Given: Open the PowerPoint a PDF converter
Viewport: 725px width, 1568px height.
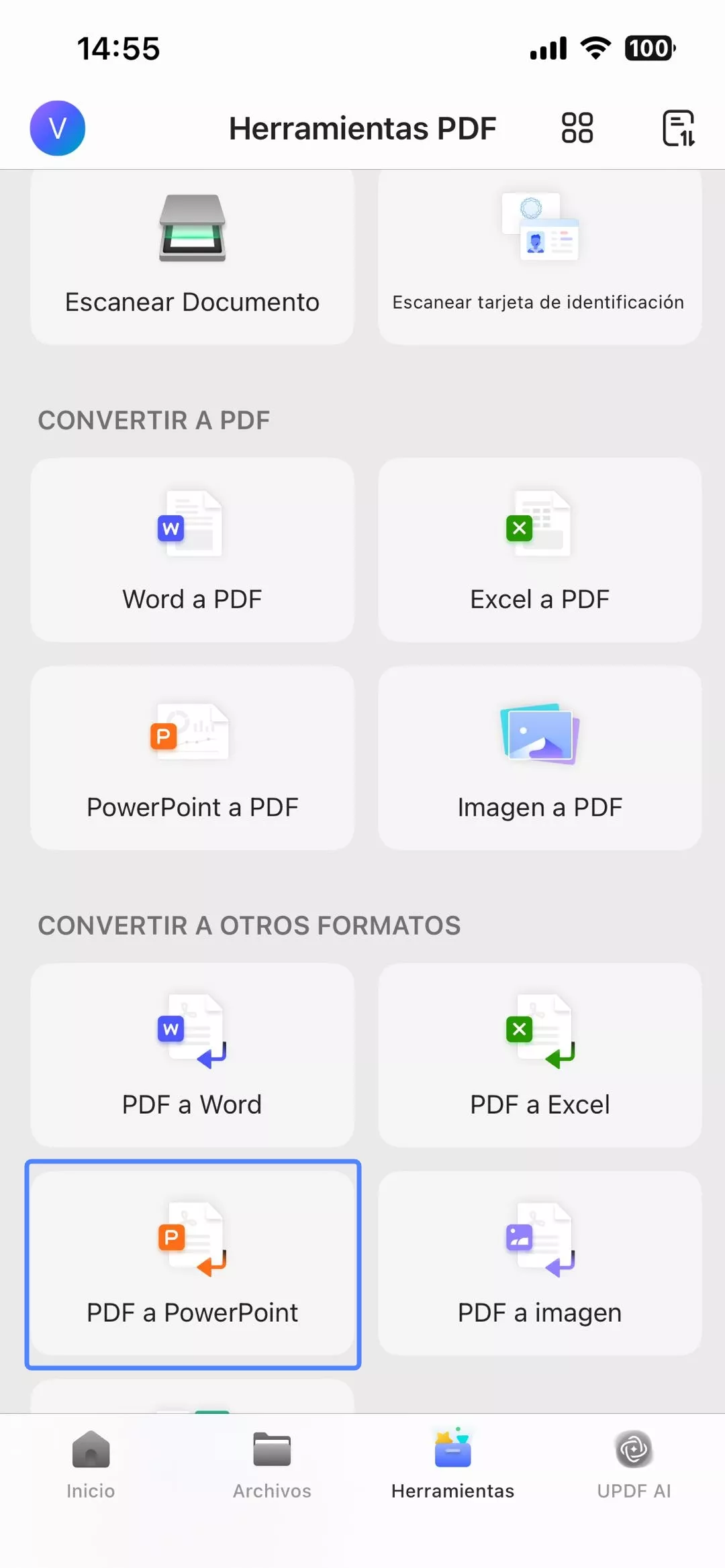Looking at the screenshot, I should click(x=192, y=758).
